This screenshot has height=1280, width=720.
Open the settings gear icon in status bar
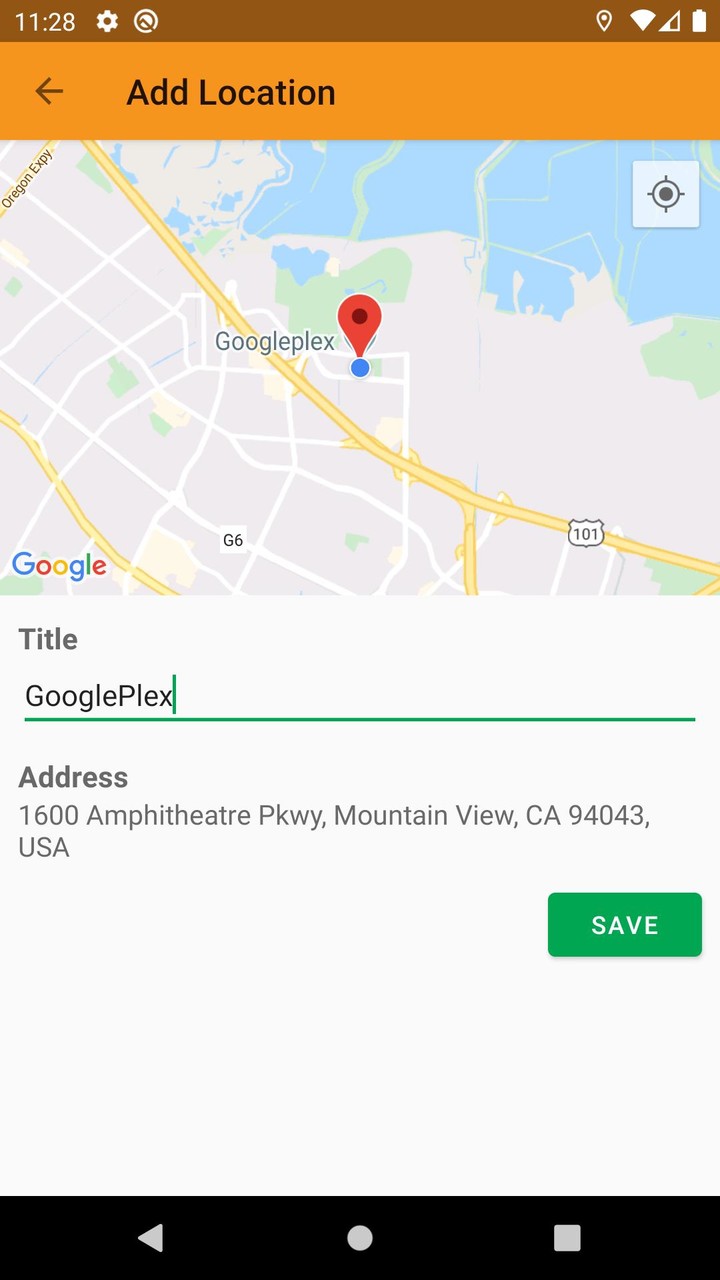tap(106, 20)
